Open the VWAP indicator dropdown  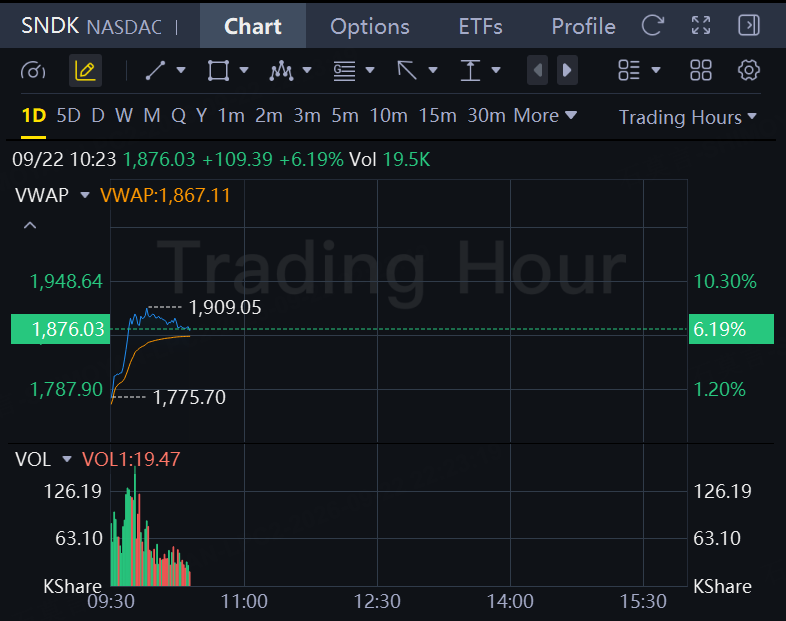pyautogui.click(x=85, y=195)
